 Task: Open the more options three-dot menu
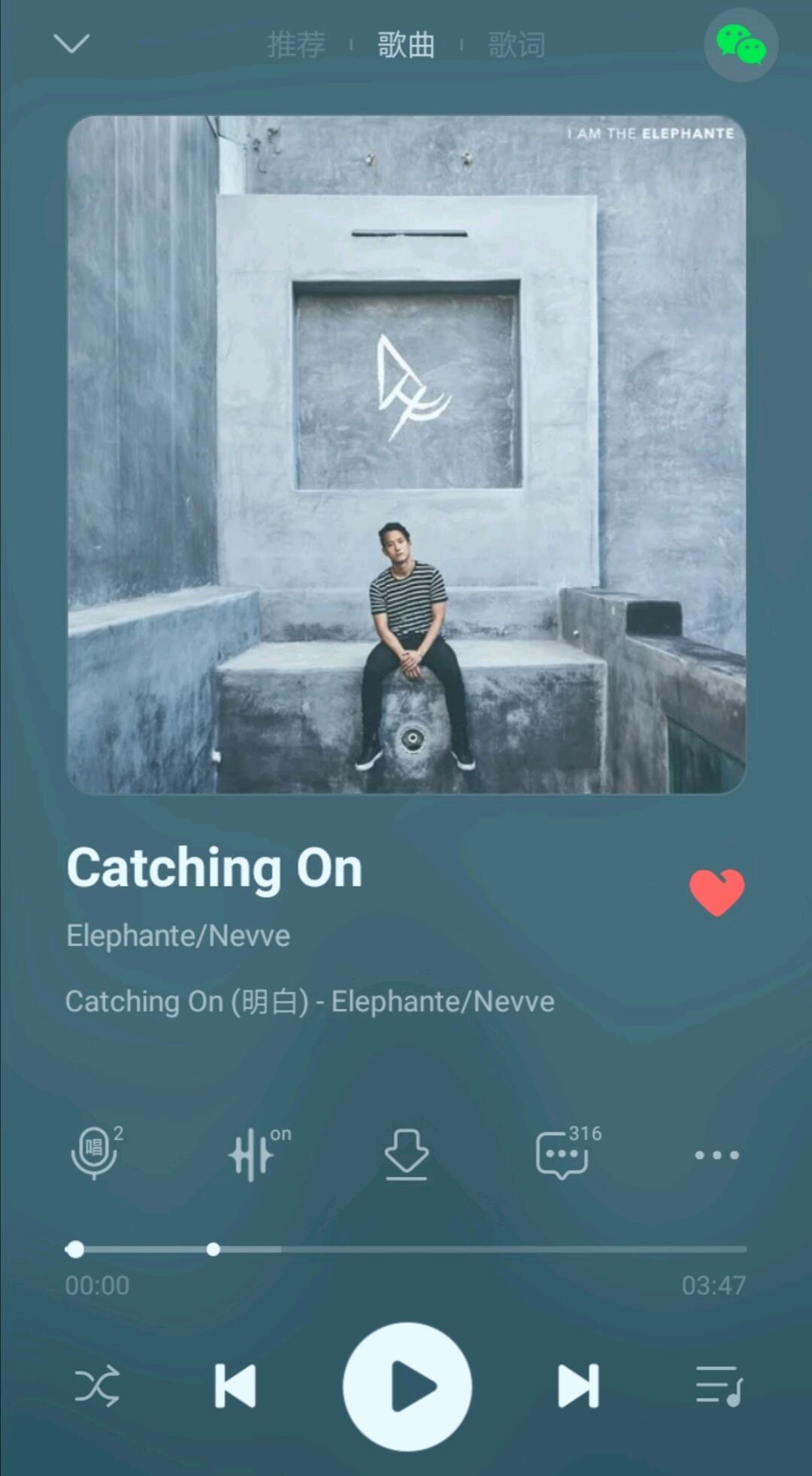tap(717, 1155)
